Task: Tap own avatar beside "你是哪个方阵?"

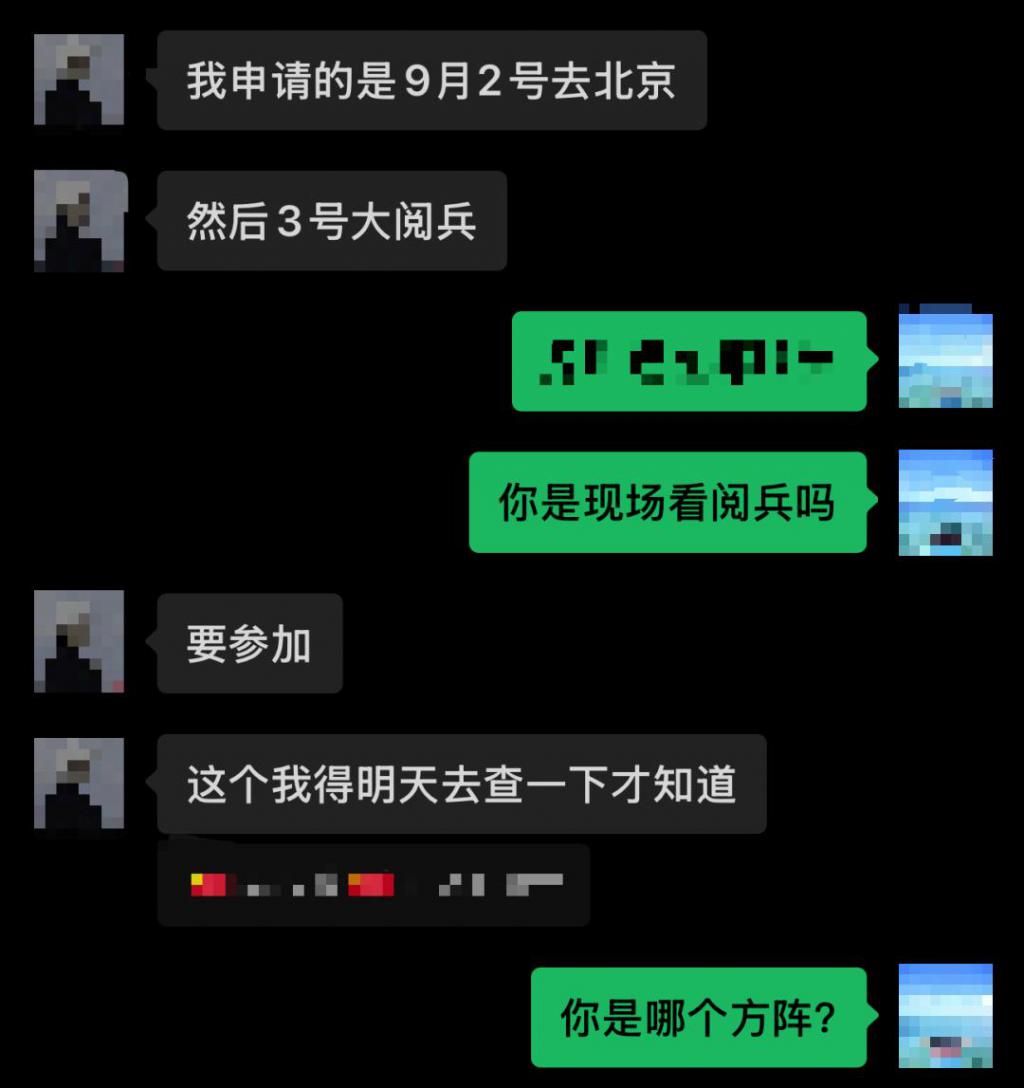Action: click(x=946, y=1016)
